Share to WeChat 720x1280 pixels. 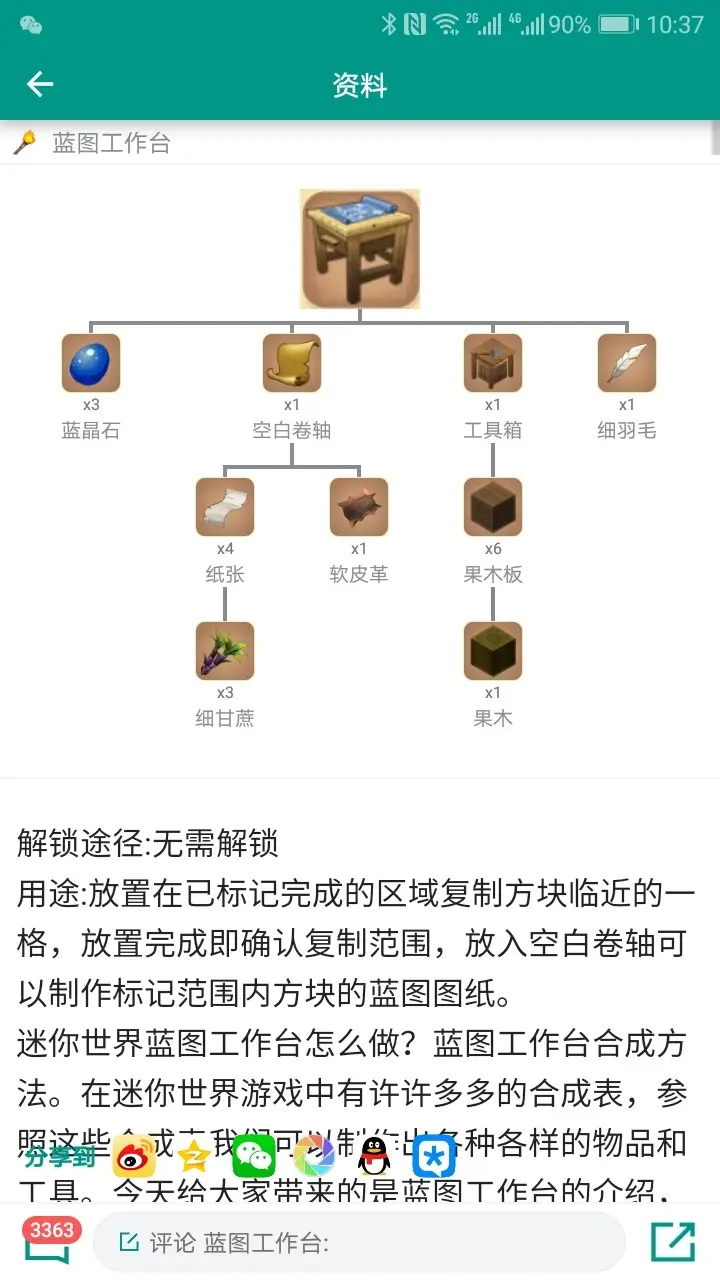[254, 1157]
